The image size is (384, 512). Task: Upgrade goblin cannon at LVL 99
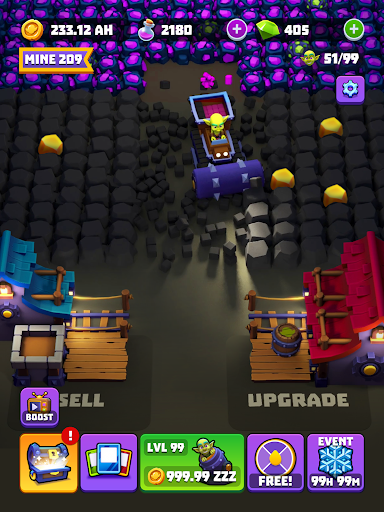192,463
